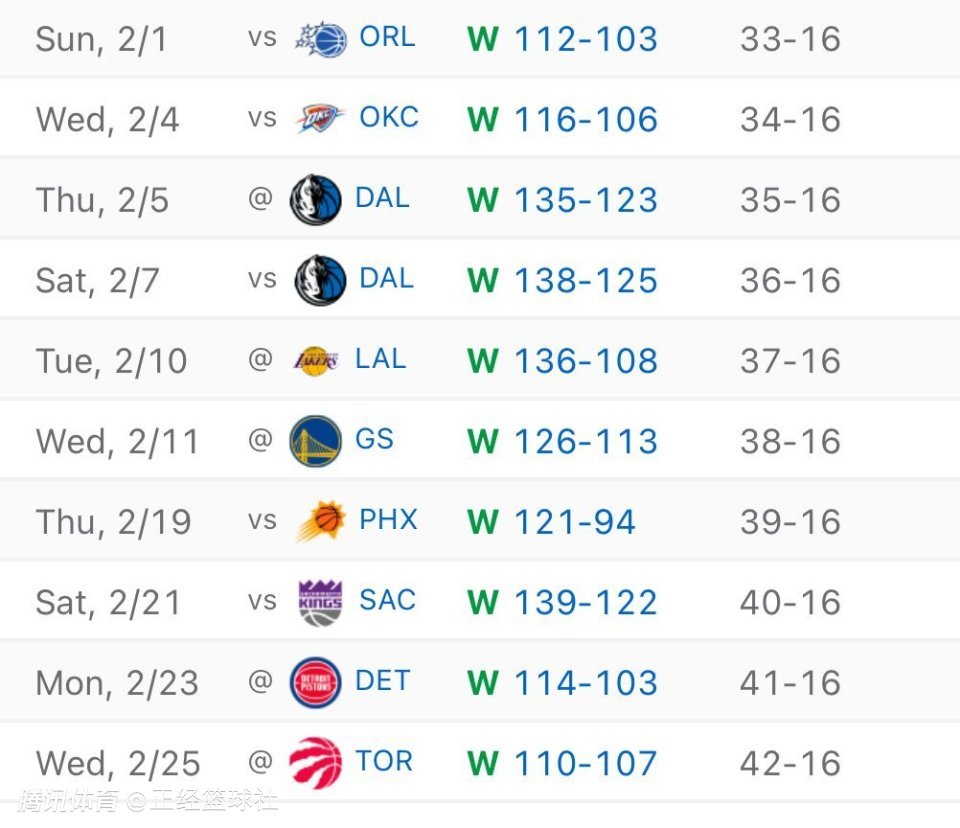View the 135-123 game details
960x828 pixels.
point(585,200)
